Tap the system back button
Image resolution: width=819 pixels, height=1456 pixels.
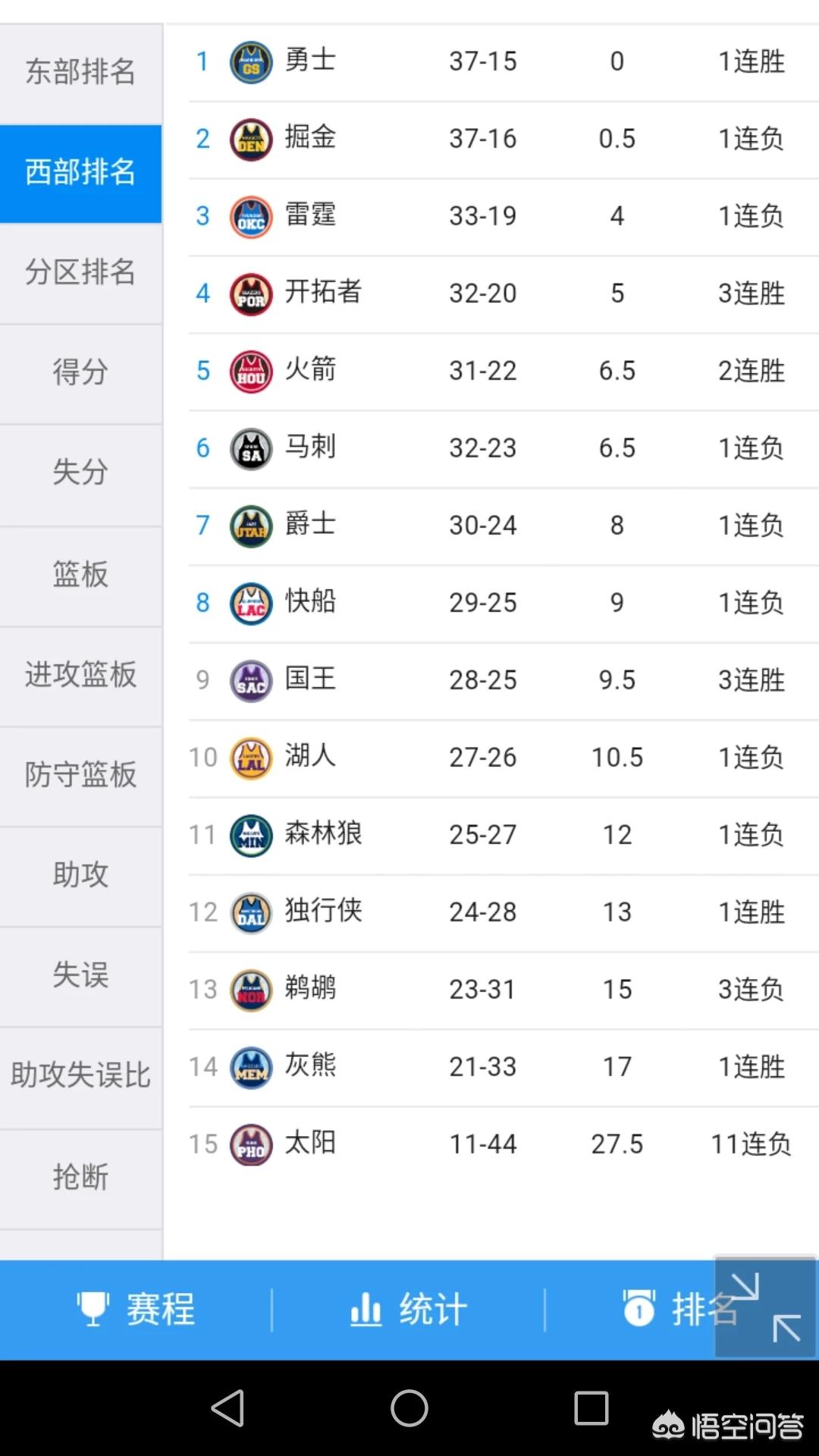tap(227, 1408)
